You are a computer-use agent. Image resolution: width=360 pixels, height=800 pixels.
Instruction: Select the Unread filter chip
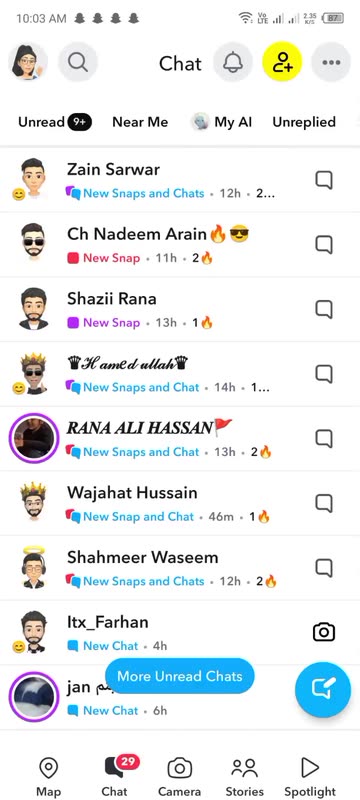[x=55, y=122]
